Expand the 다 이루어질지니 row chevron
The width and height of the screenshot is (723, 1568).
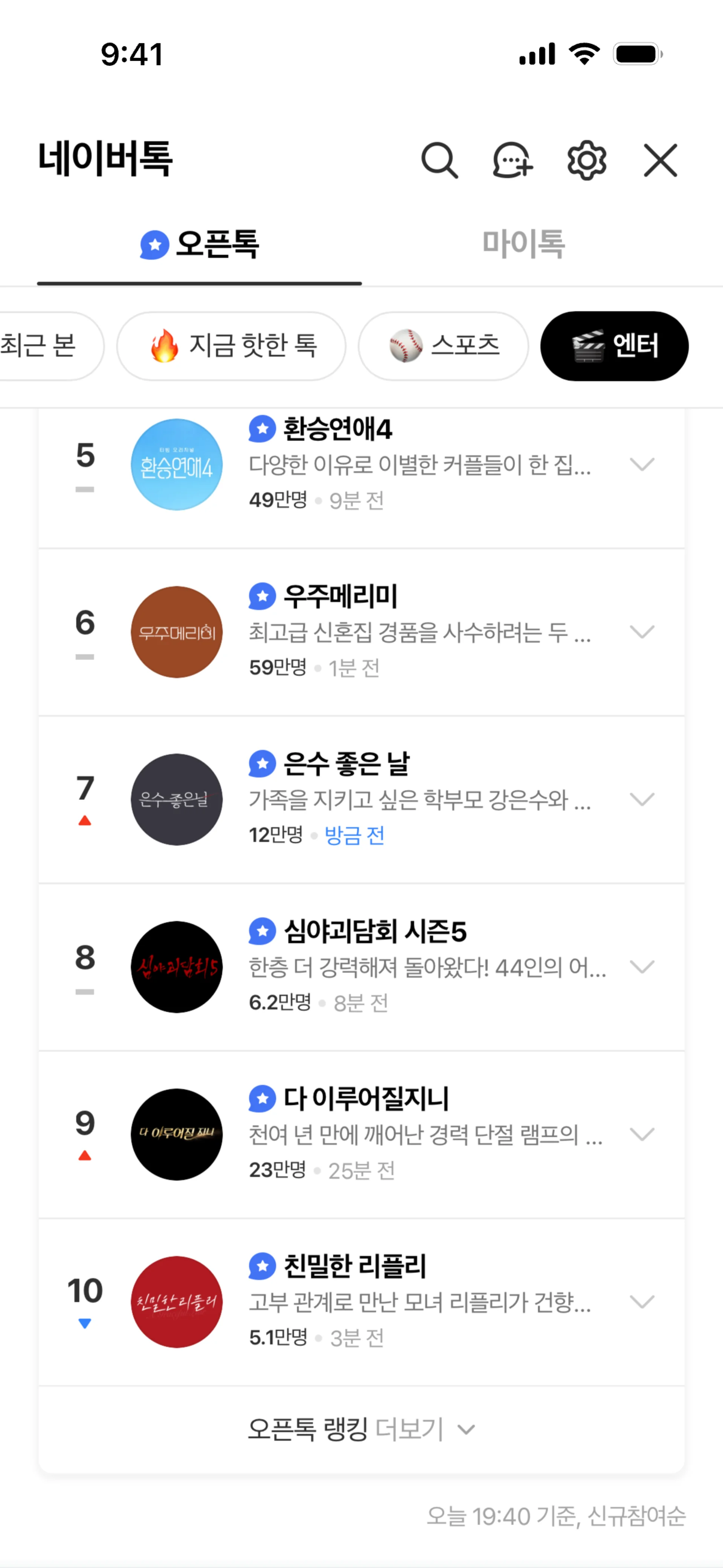click(642, 1134)
